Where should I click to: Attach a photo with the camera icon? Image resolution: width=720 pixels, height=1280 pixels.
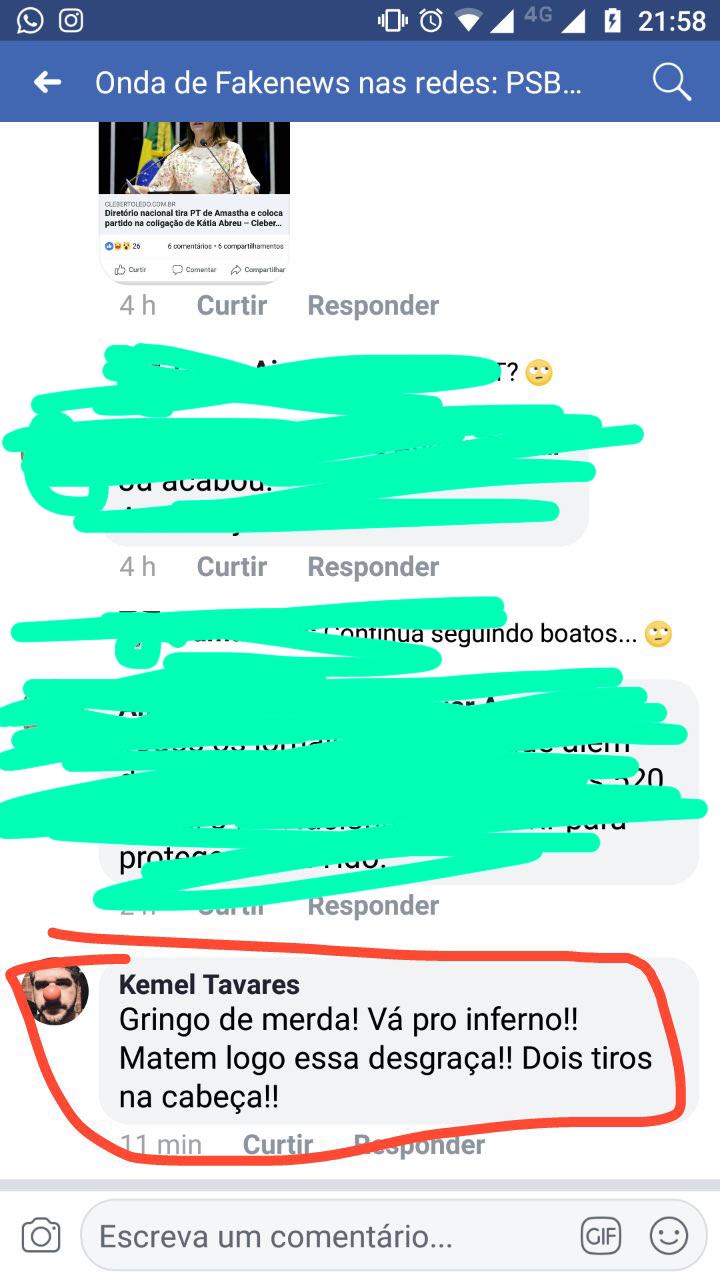pos(41,1236)
